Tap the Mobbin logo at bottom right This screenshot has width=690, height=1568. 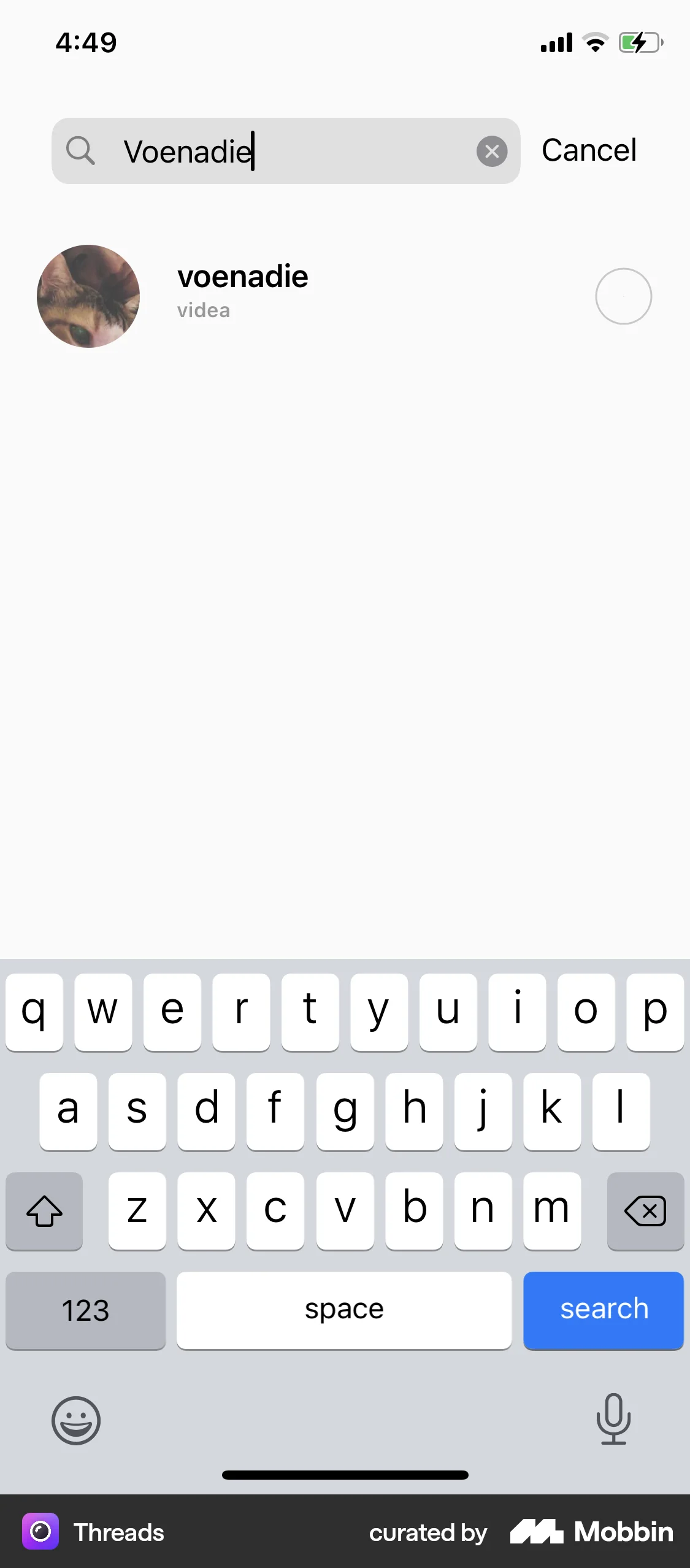point(590,1532)
